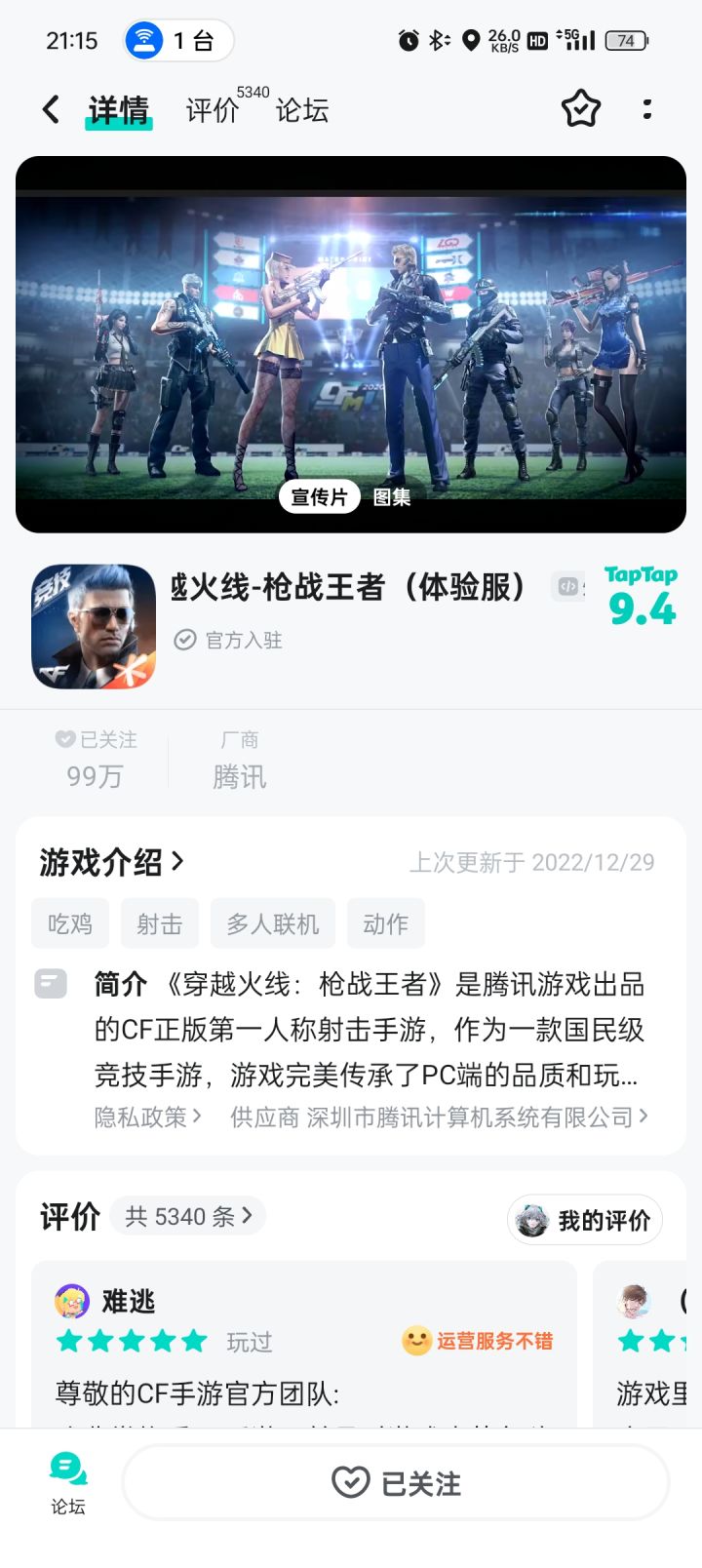Expand the 游戏介绍 section
This screenshot has height=1568, width=702.
(109, 862)
